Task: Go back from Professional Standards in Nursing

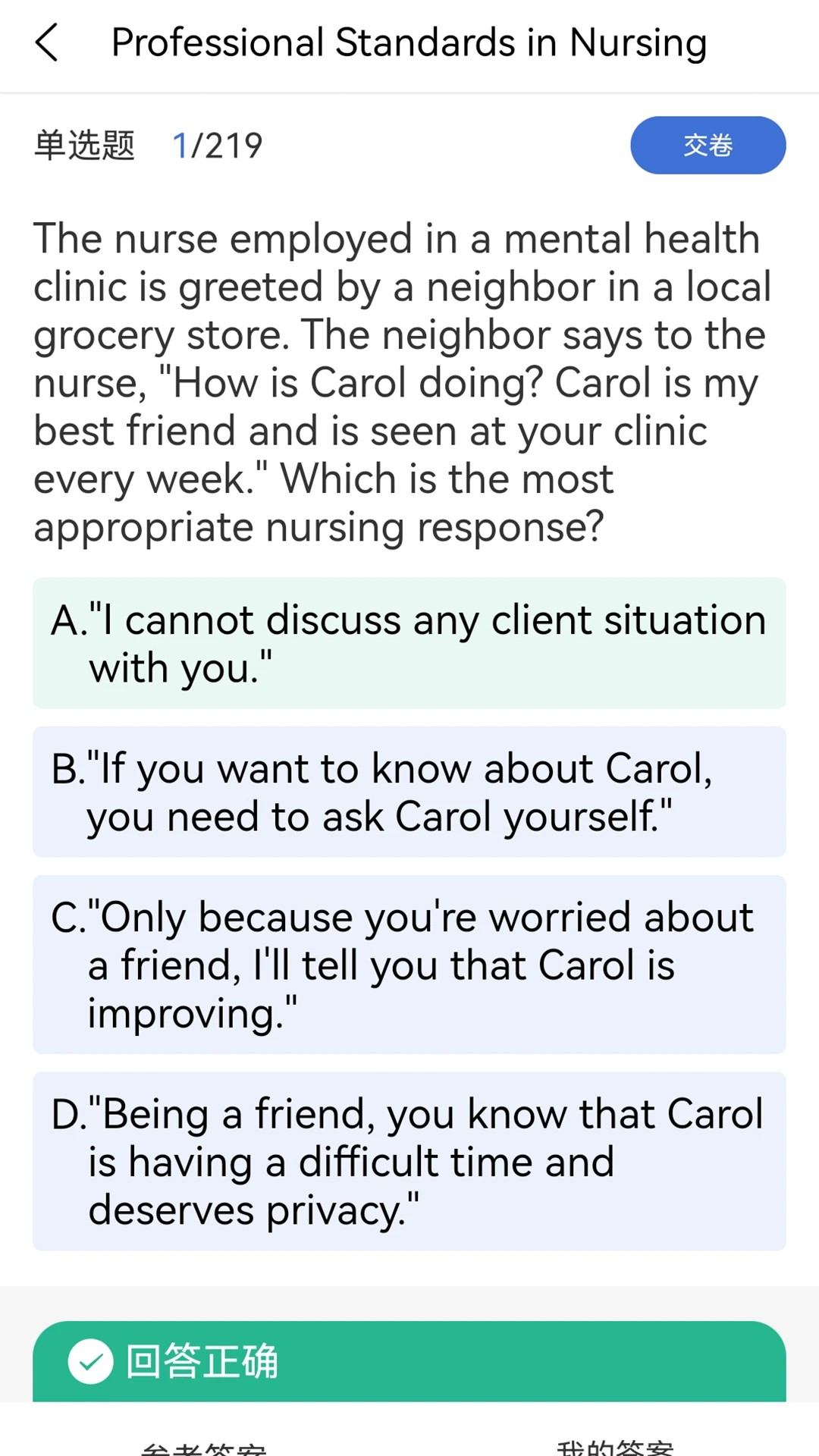Action: coord(47,42)
